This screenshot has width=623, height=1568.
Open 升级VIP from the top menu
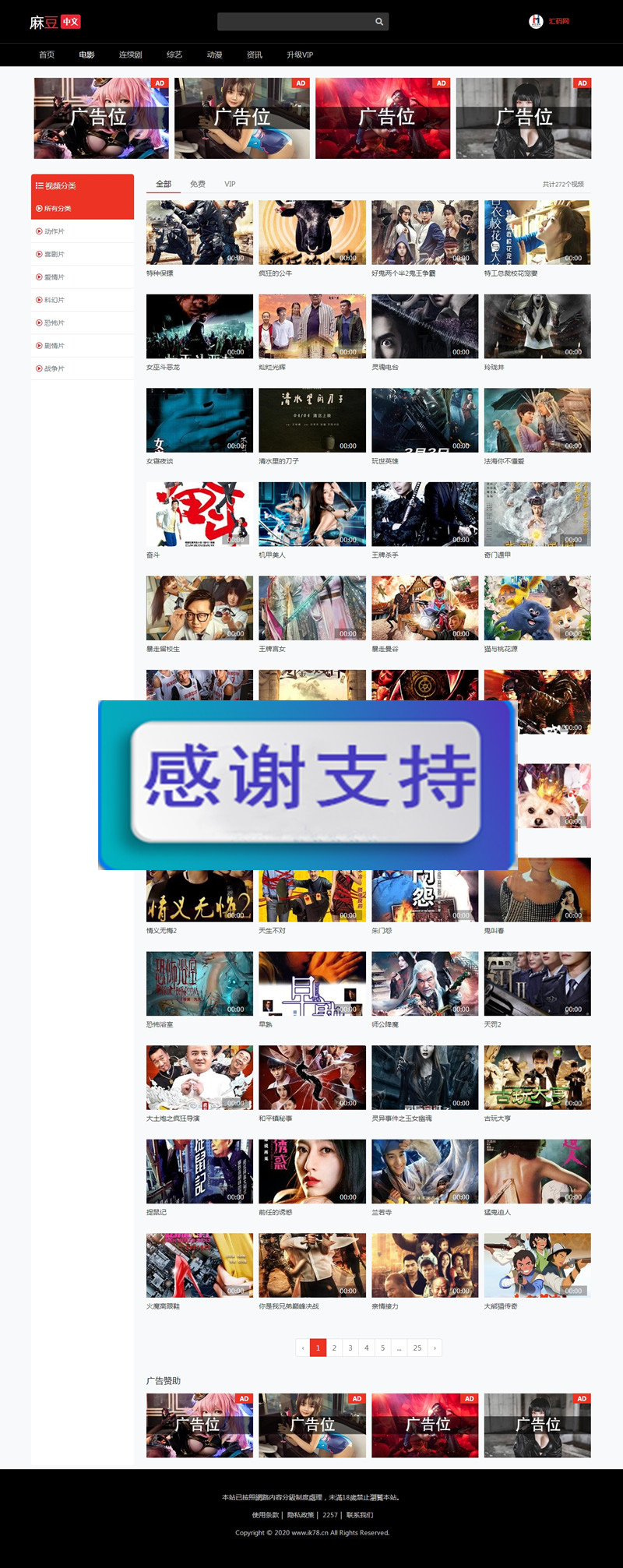[300, 55]
